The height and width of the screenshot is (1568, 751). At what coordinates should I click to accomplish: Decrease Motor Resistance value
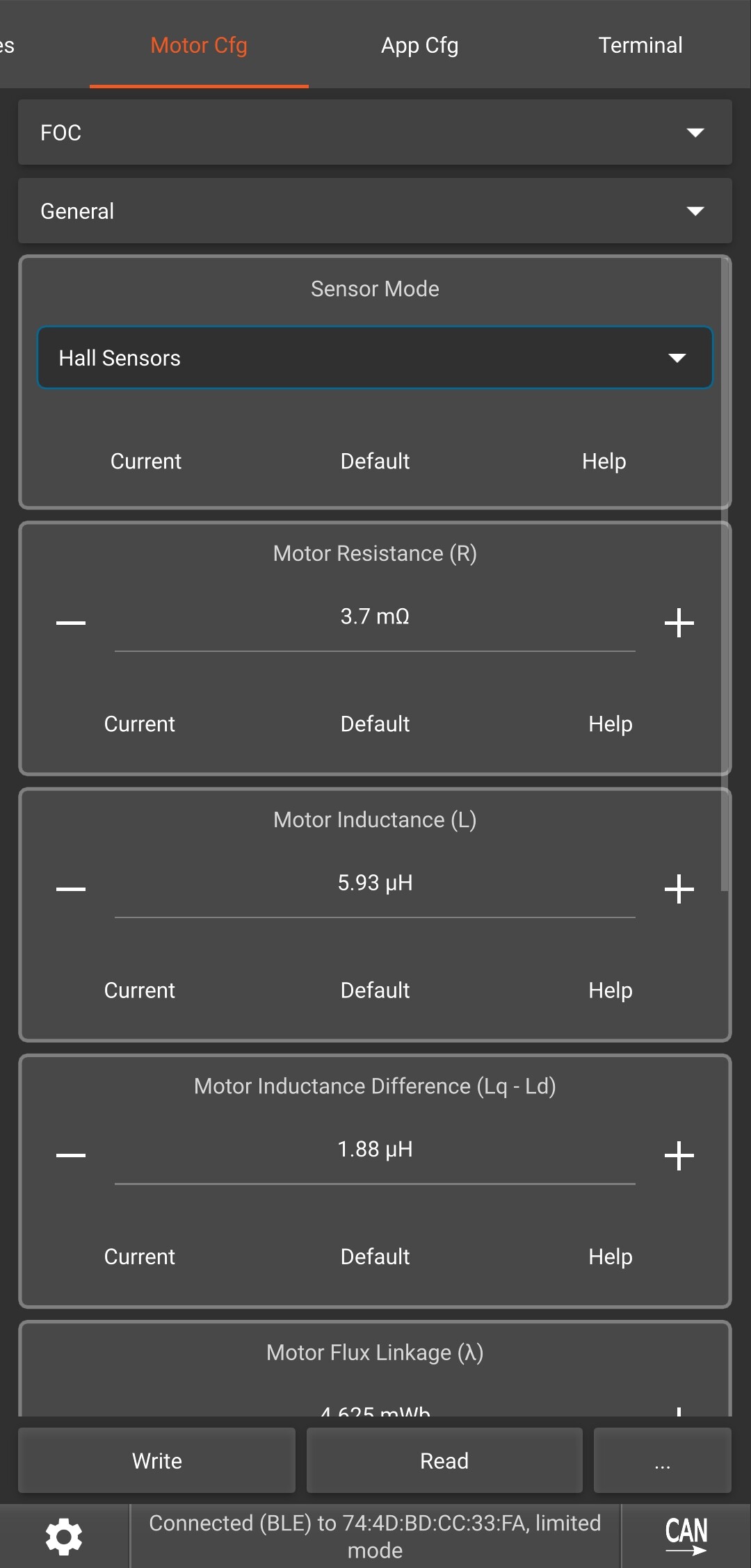click(71, 623)
